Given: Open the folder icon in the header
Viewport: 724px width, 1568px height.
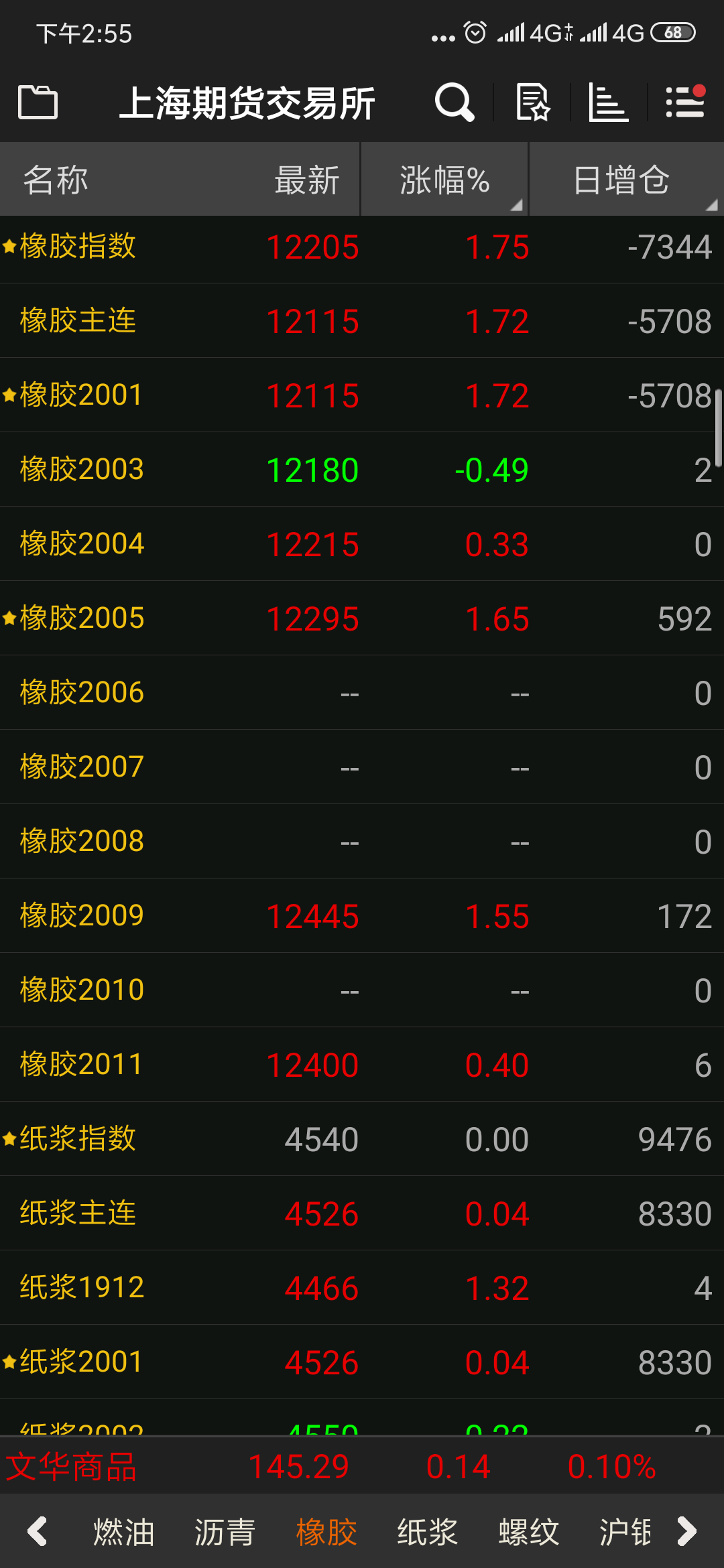Looking at the screenshot, I should pyautogui.click(x=38, y=103).
